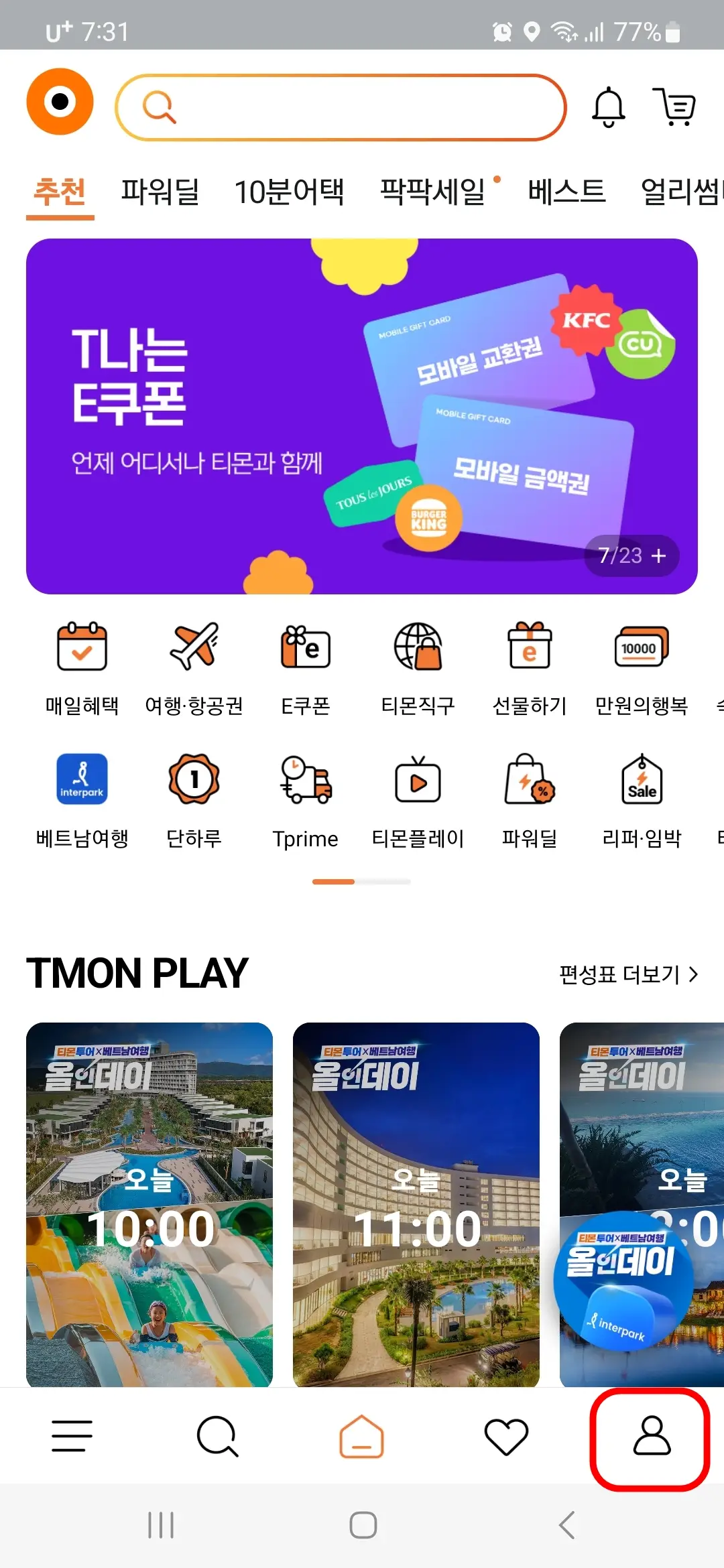The image size is (724, 1568).
Task: Open the interpark 베트남여행 shortcut
Action: [x=82, y=801]
